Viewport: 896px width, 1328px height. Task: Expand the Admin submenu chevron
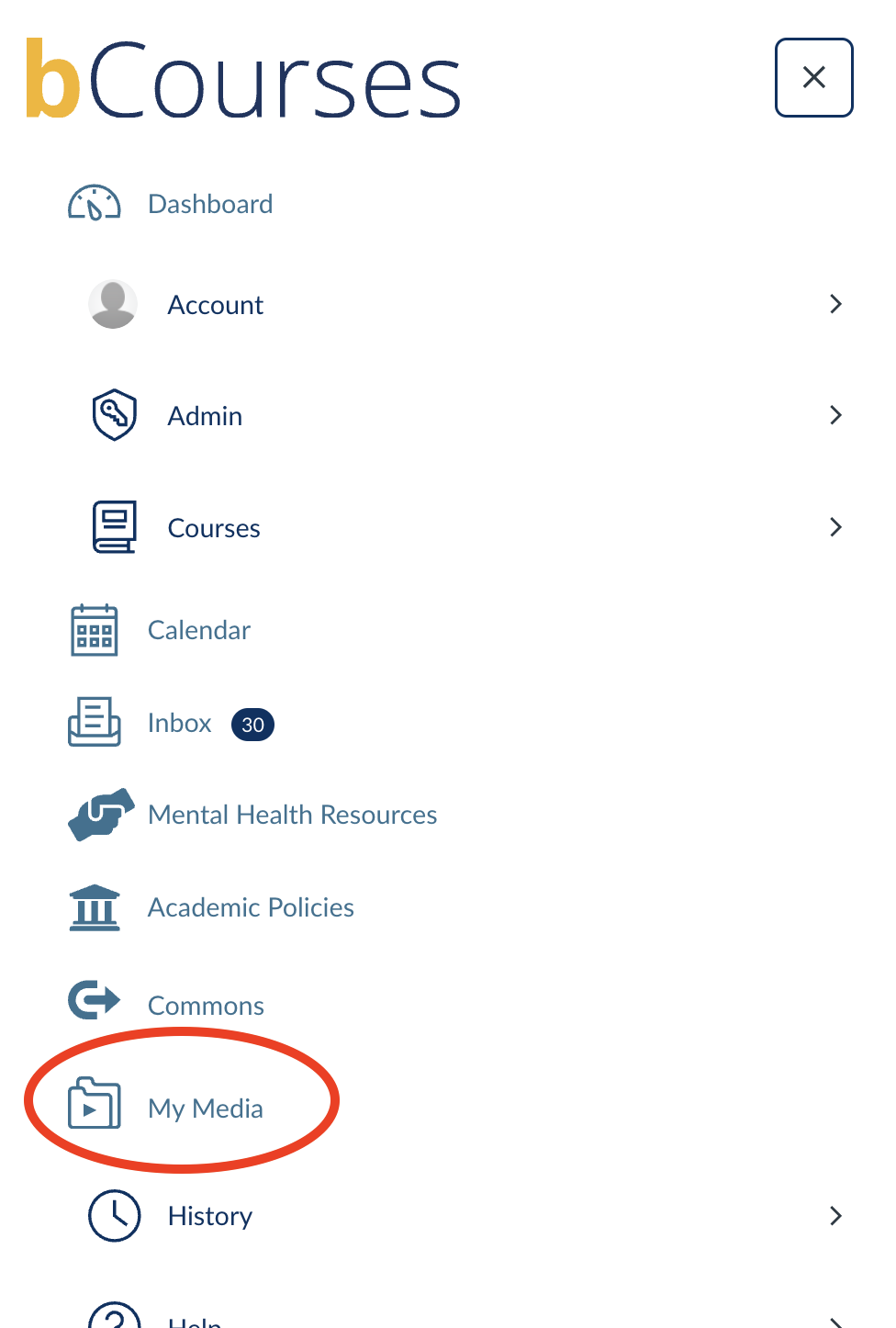835,415
